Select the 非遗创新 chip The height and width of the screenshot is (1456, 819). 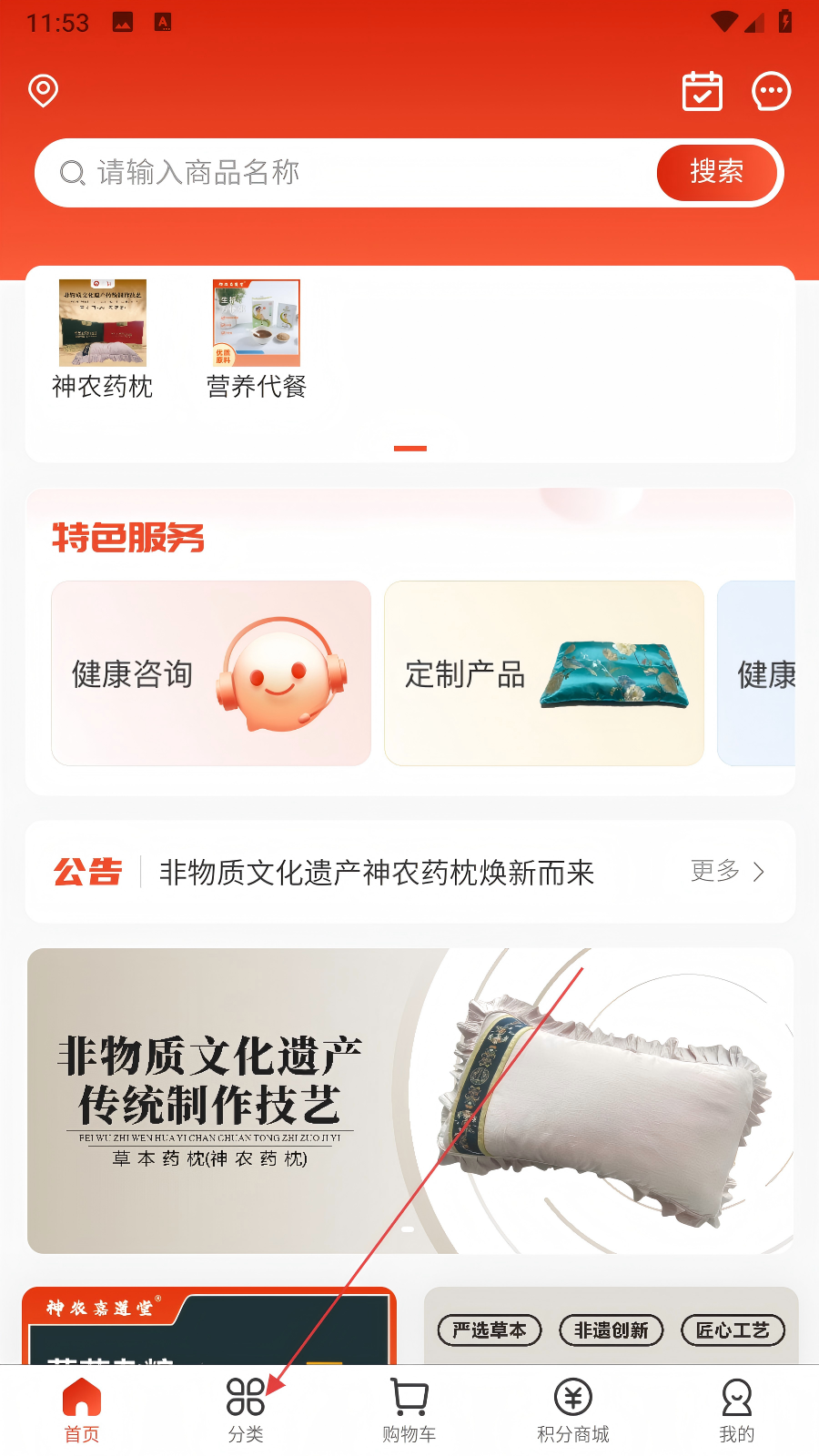[x=611, y=1330]
